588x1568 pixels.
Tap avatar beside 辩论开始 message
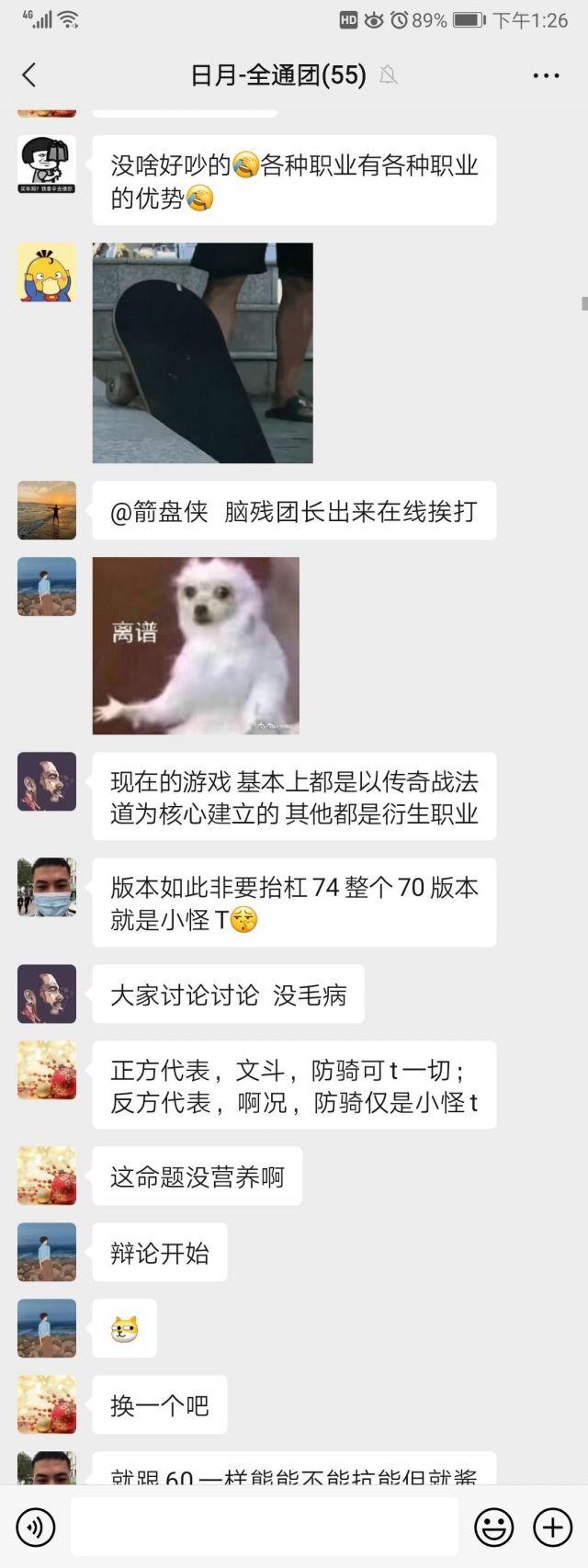47,1252
